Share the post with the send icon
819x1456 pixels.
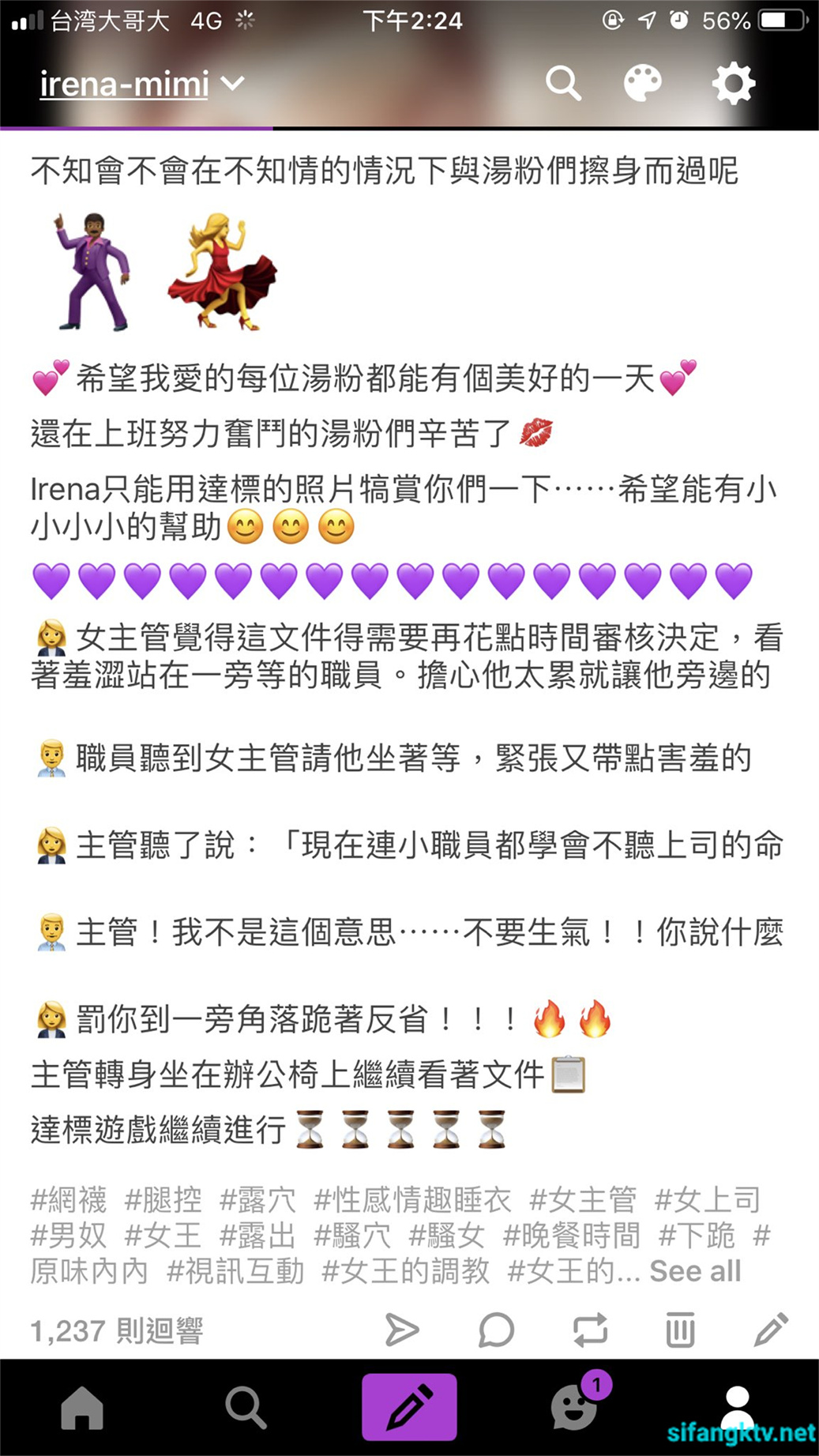401,1330
